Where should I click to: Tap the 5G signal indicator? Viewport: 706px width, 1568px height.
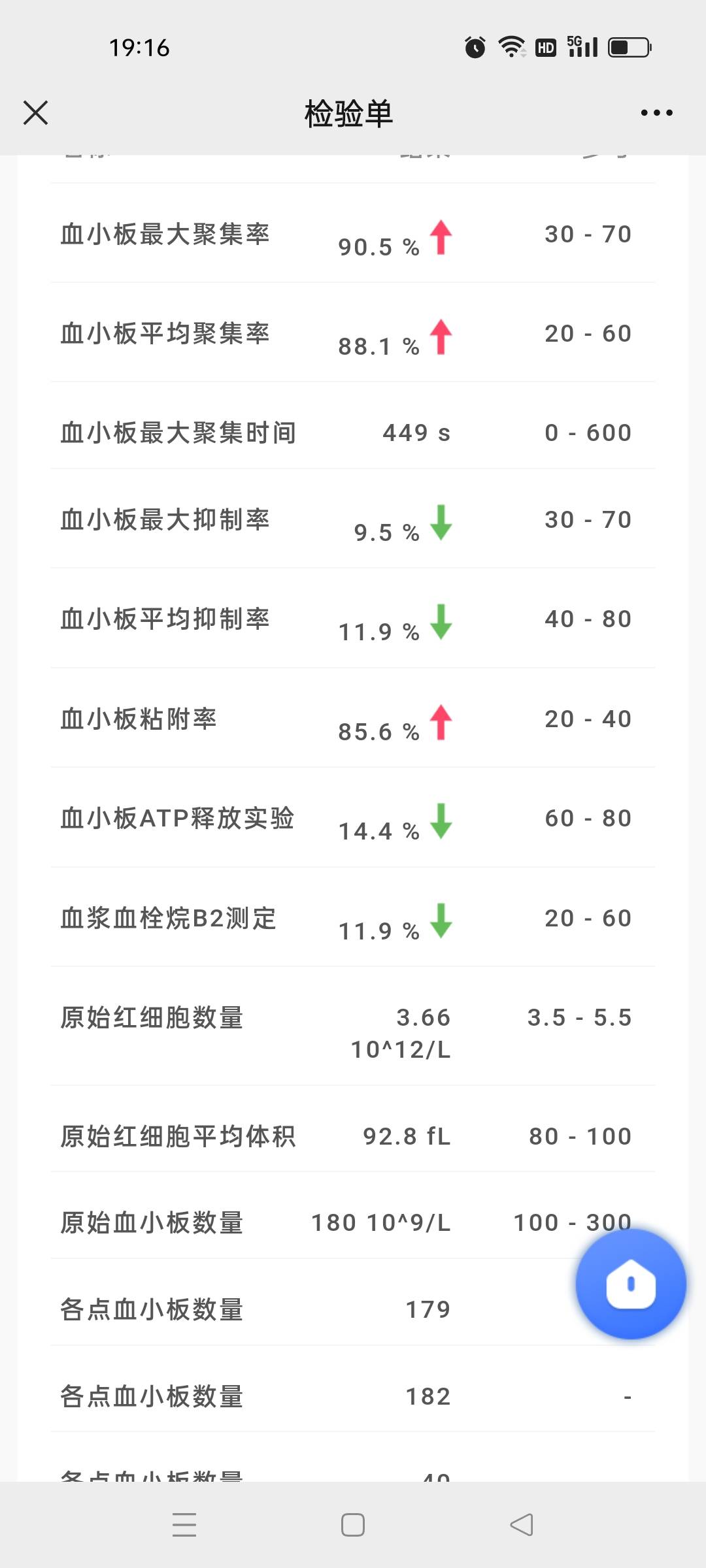[x=582, y=46]
